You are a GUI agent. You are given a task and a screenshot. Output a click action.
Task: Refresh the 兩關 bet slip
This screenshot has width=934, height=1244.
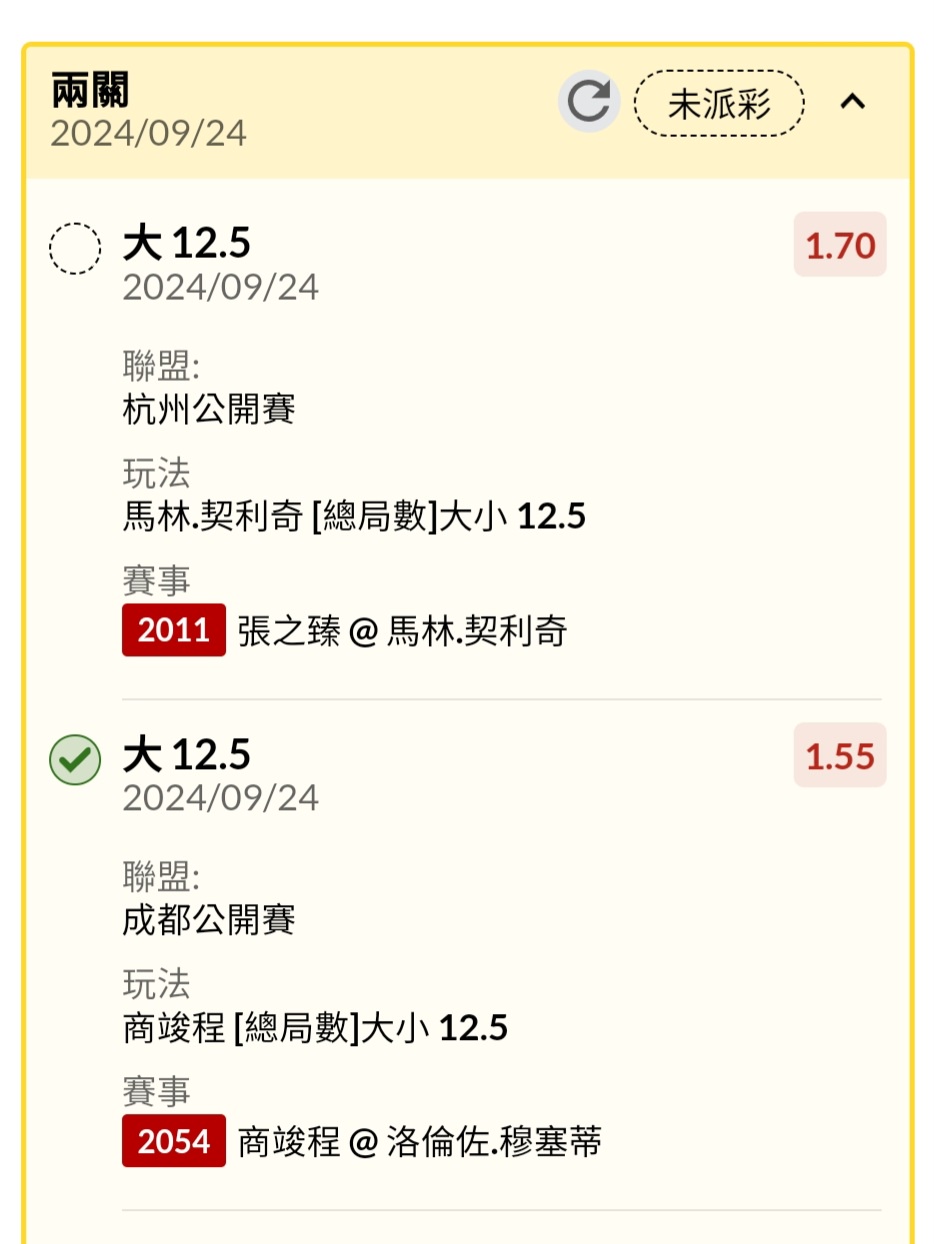click(x=588, y=102)
